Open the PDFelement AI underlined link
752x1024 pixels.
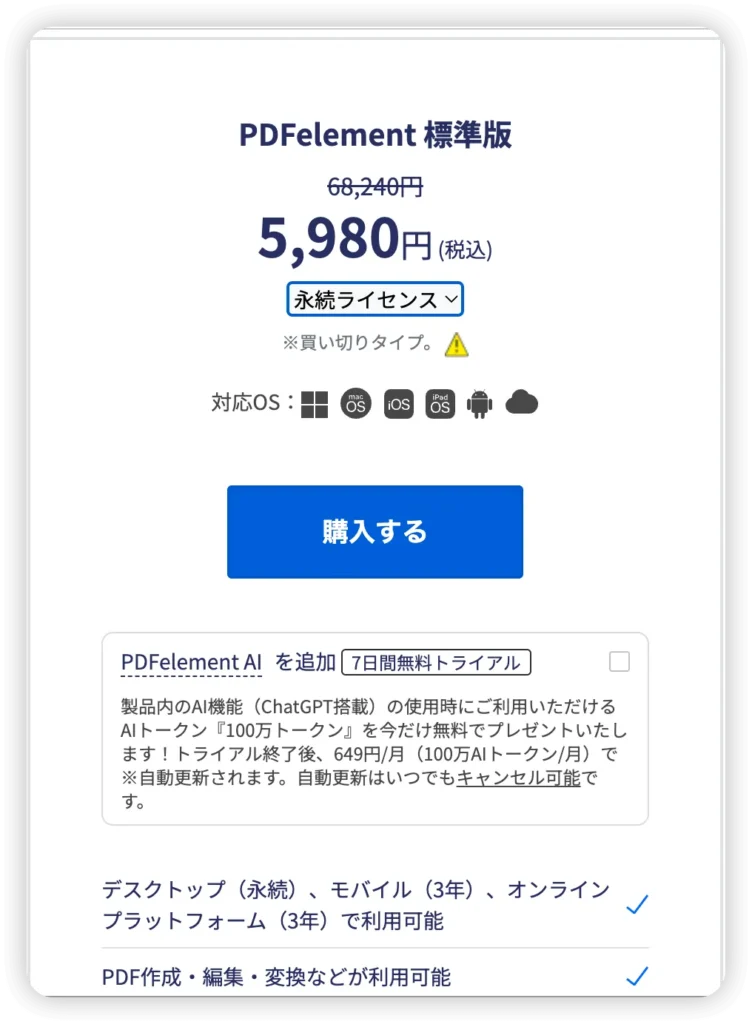coord(191,663)
